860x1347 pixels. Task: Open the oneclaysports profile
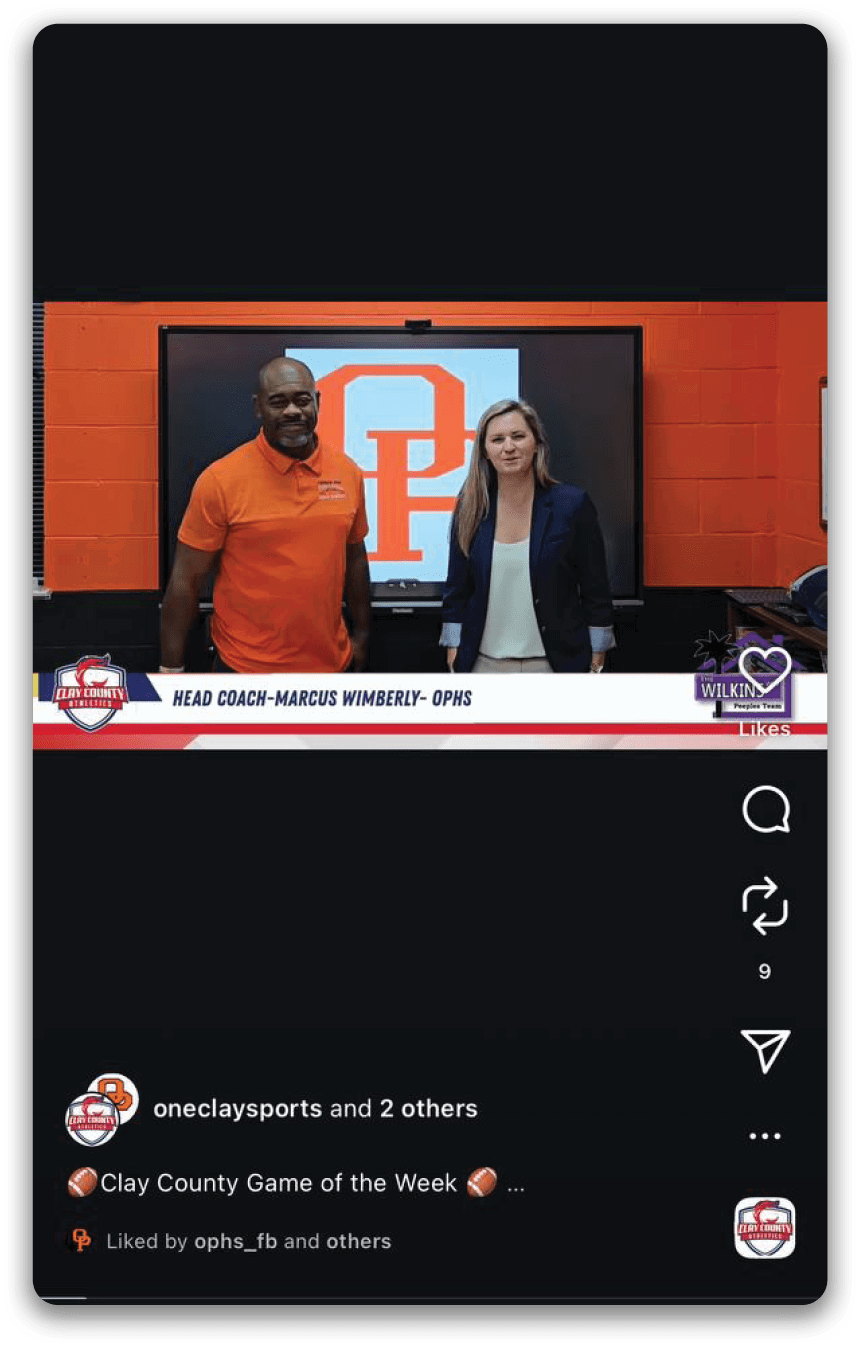pyautogui.click(x=237, y=1108)
